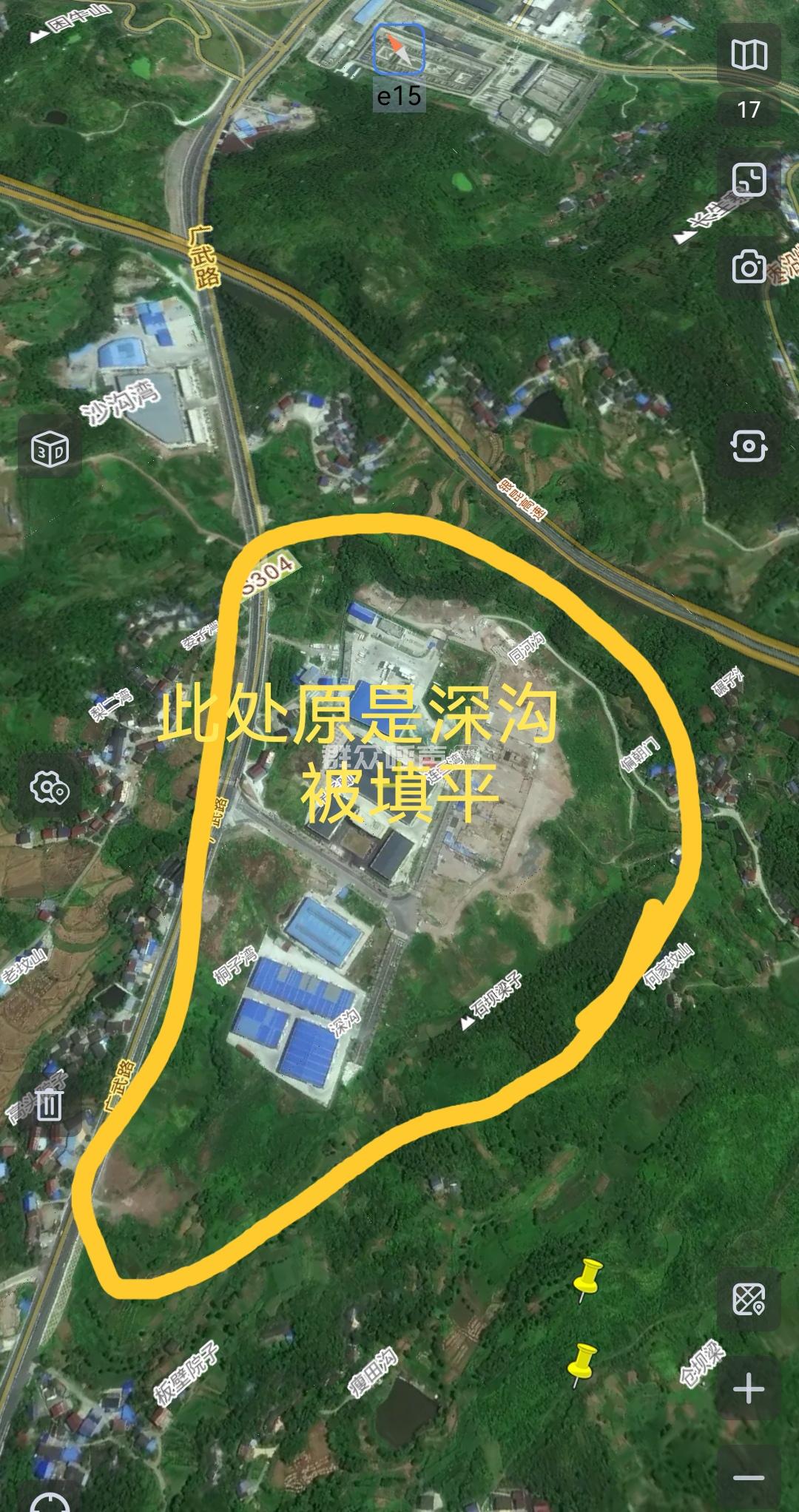Tap the compass to reset orientation
The height and width of the screenshot is (1512, 799).
pos(398,49)
